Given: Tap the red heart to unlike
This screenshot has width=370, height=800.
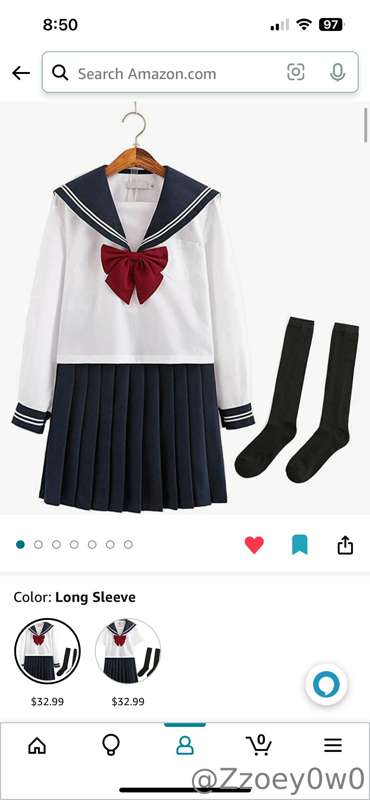Looking at the screenshot, I should point(254,545).
